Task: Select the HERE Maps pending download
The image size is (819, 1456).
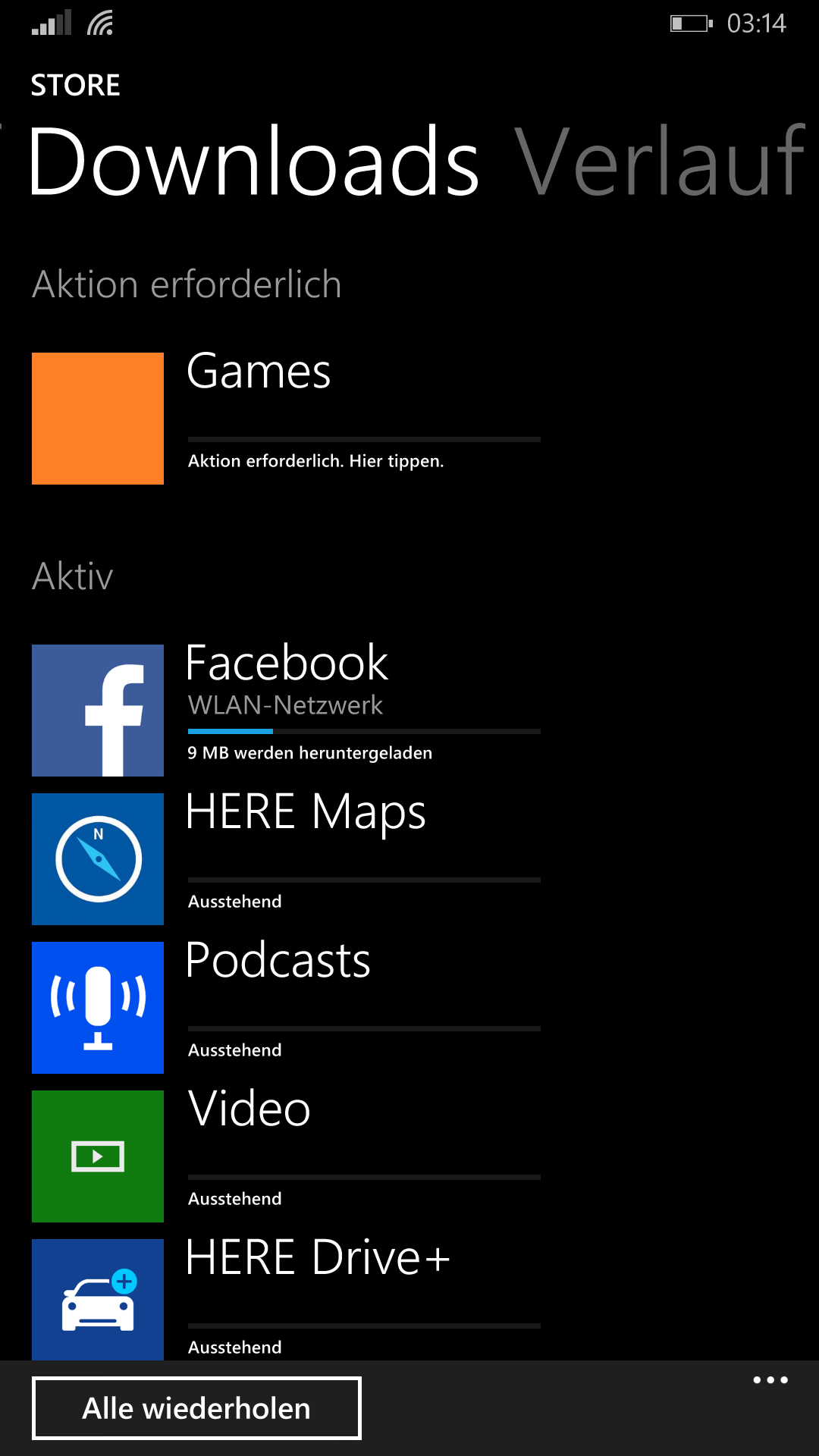Action: (x=286, y=858)
